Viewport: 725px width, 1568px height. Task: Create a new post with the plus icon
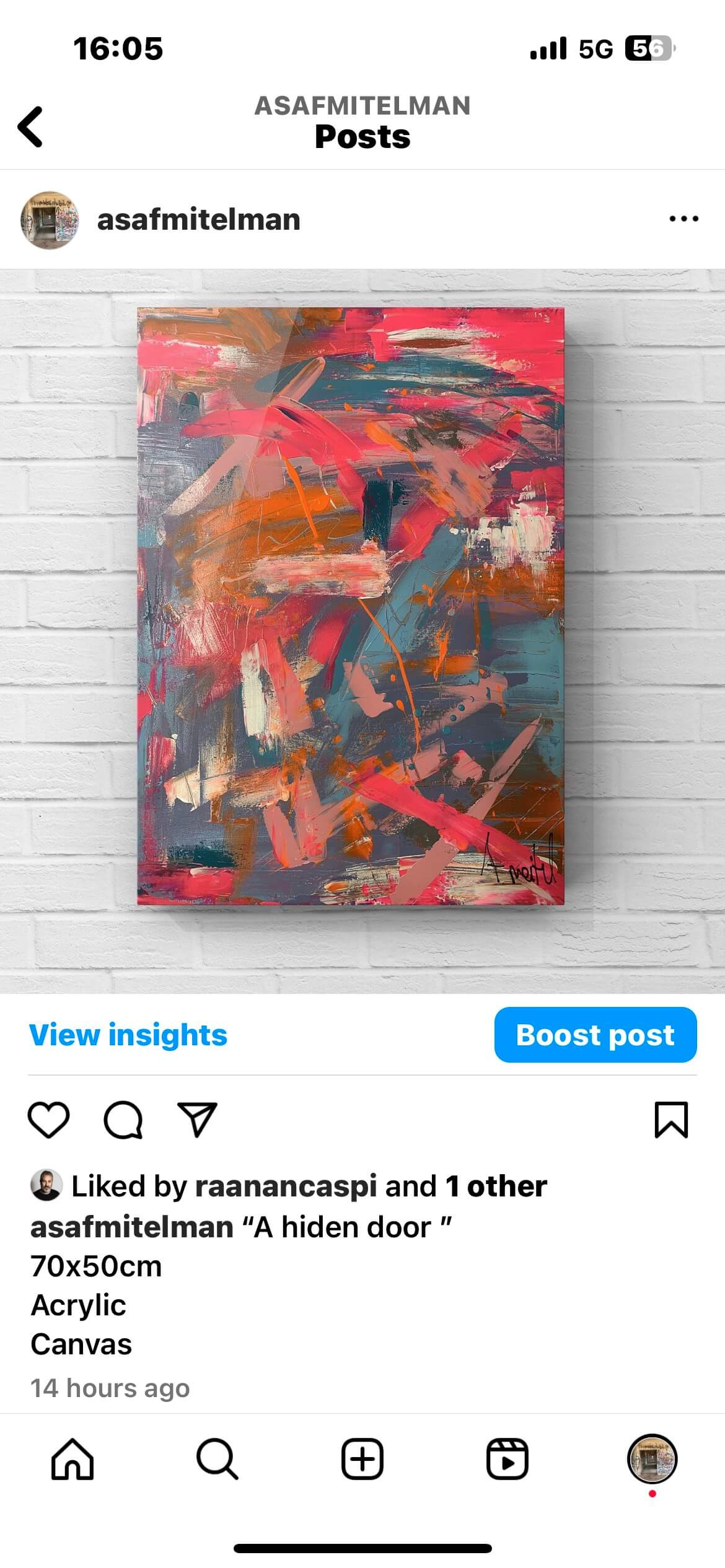click(x=362, y=1460)
